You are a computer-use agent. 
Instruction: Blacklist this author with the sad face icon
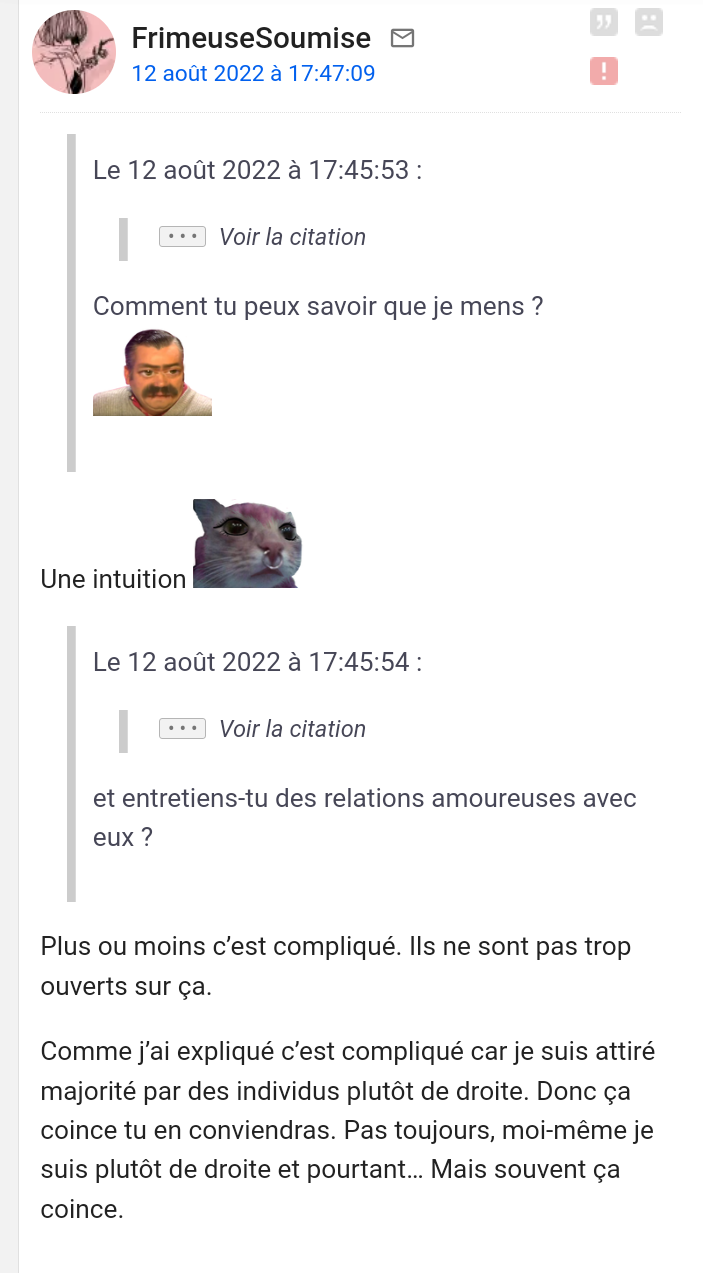[x=649, y=22]
